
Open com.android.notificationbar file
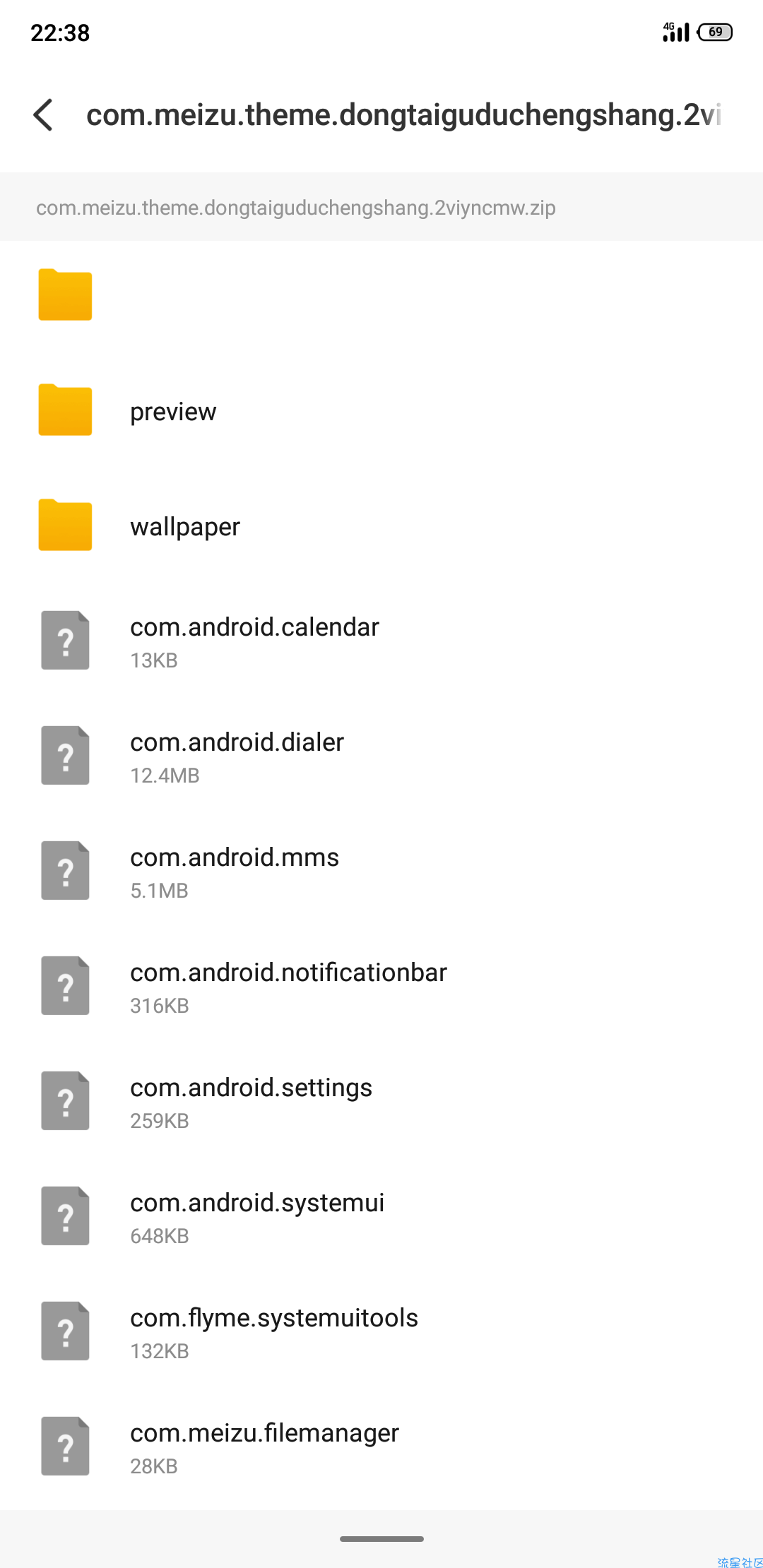point(381,987)
